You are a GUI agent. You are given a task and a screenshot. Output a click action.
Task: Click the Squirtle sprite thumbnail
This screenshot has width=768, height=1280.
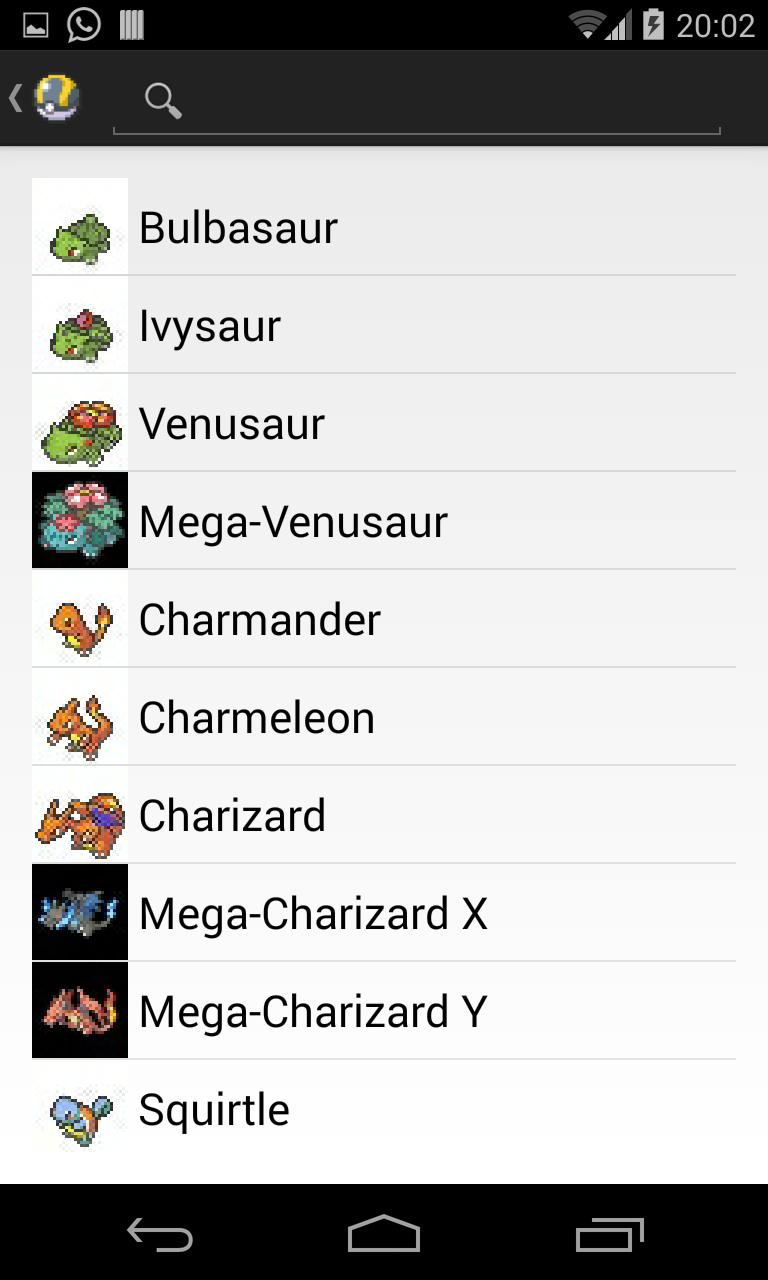79,1108
